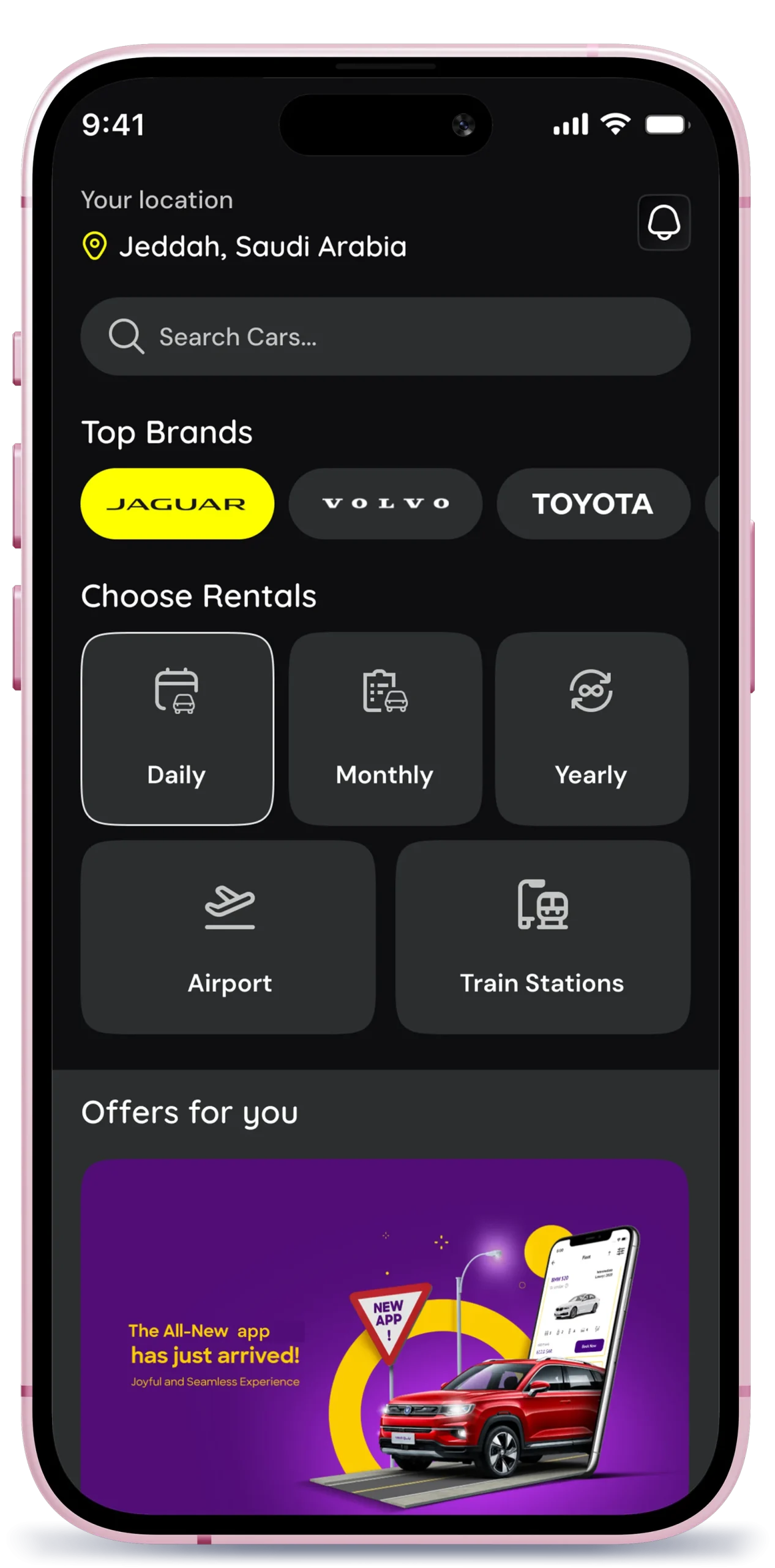Select Daily rental option
Image resolution: width=775 pixels, height=1568 pixels.
tap(177, 729)
